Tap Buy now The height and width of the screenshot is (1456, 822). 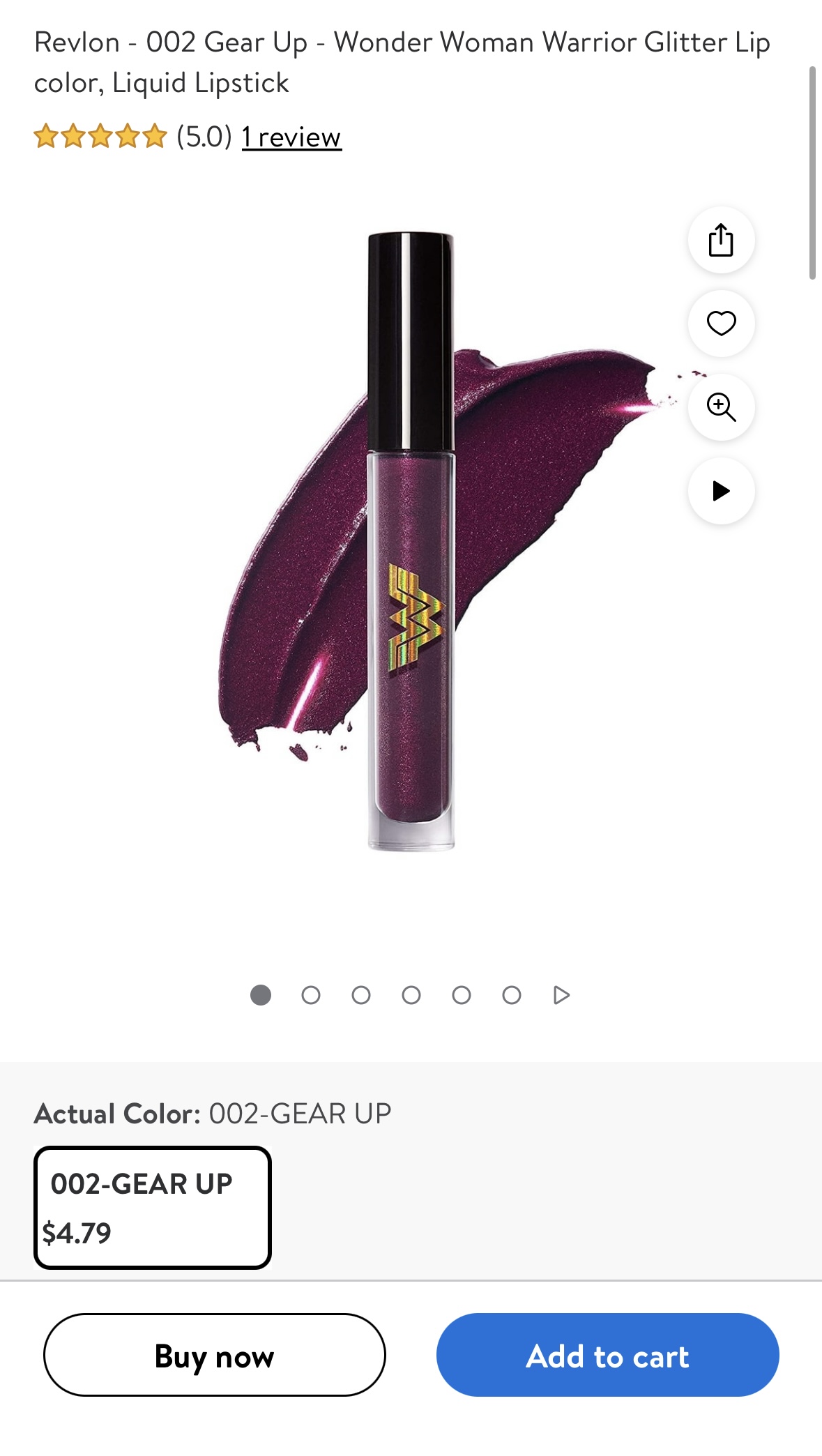click(215, 1355)
